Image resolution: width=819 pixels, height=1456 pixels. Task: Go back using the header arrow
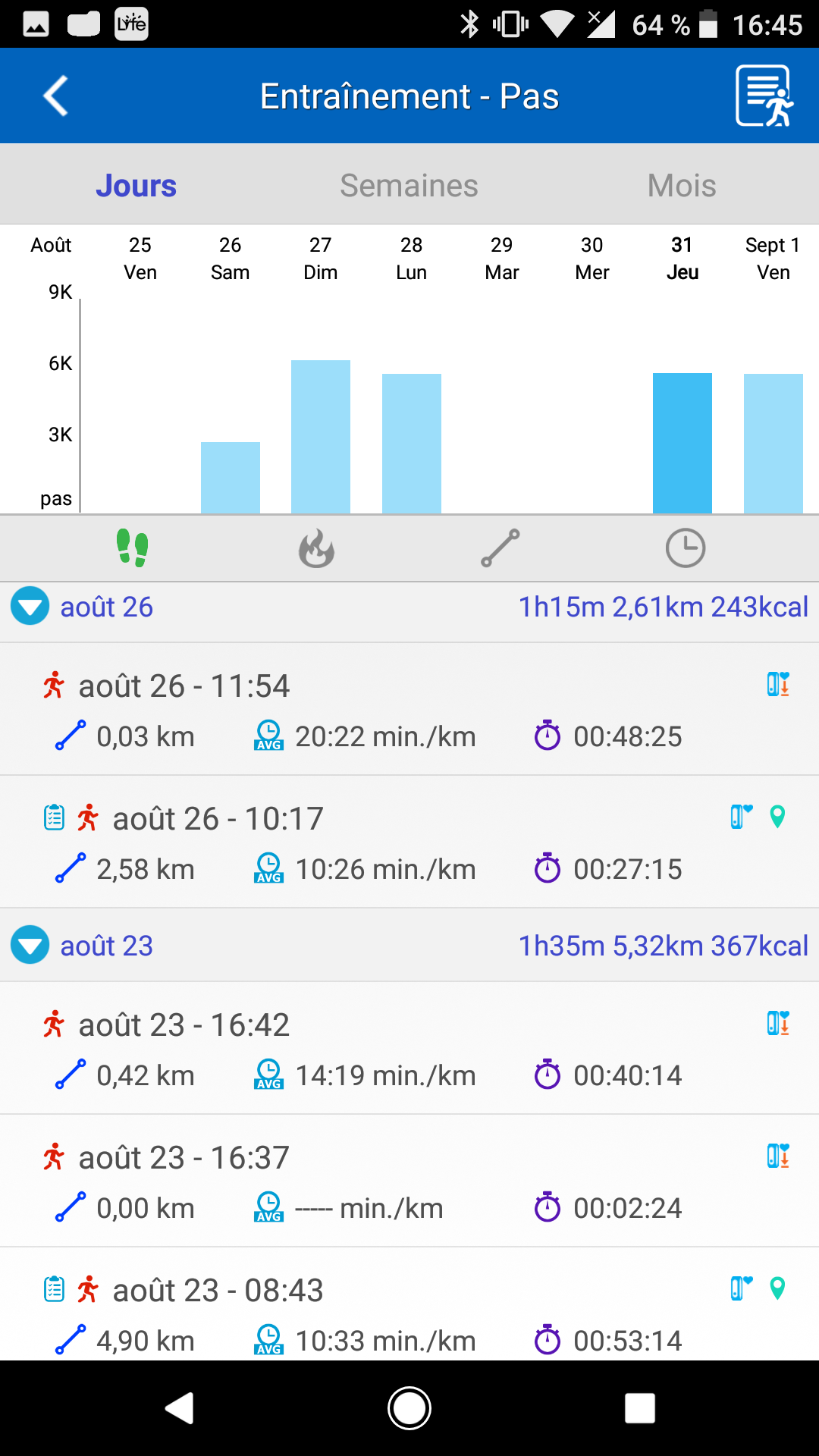tap(56, 96)
